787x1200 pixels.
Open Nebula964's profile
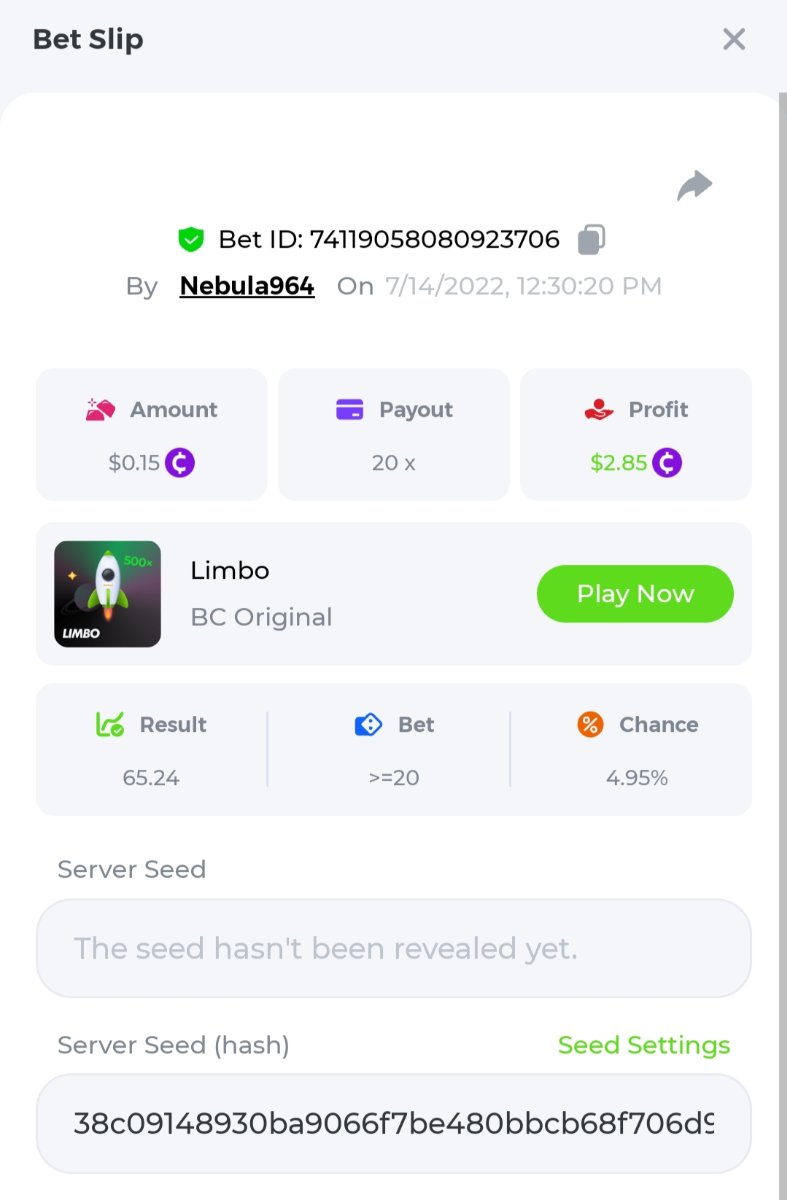pos(247,286)
